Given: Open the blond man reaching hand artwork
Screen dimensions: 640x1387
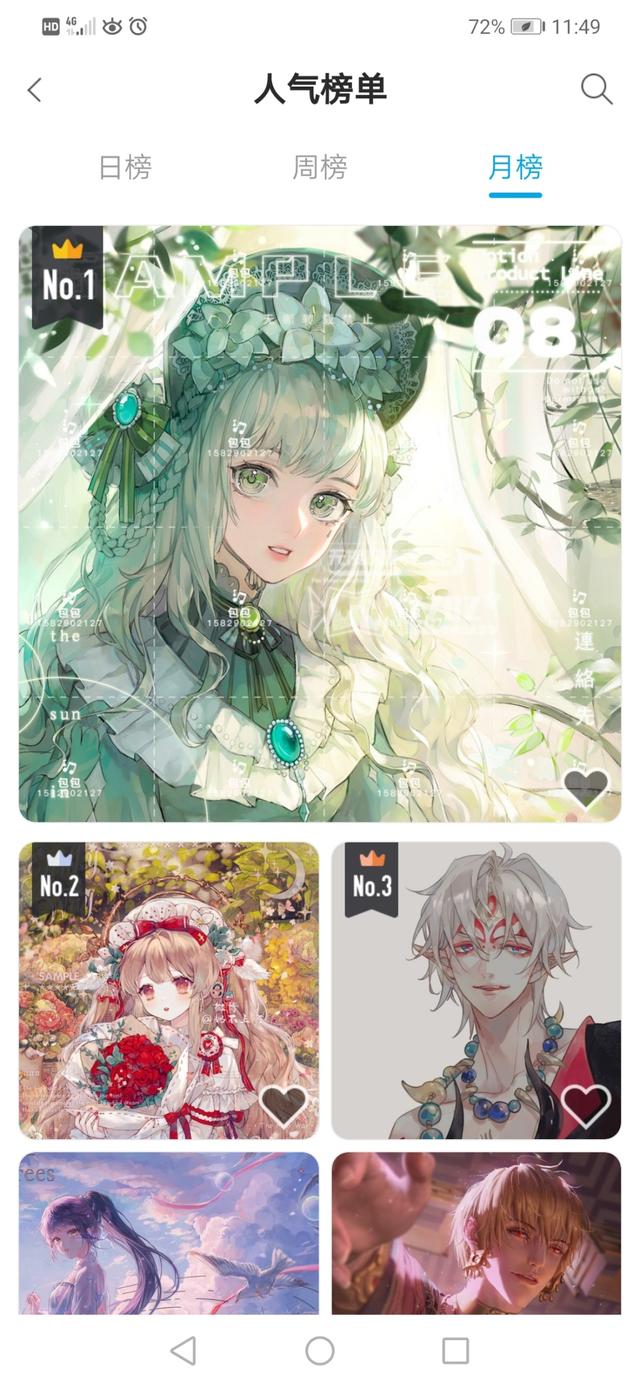Looking at the screenshot, I should click(x=476, y=1233).
